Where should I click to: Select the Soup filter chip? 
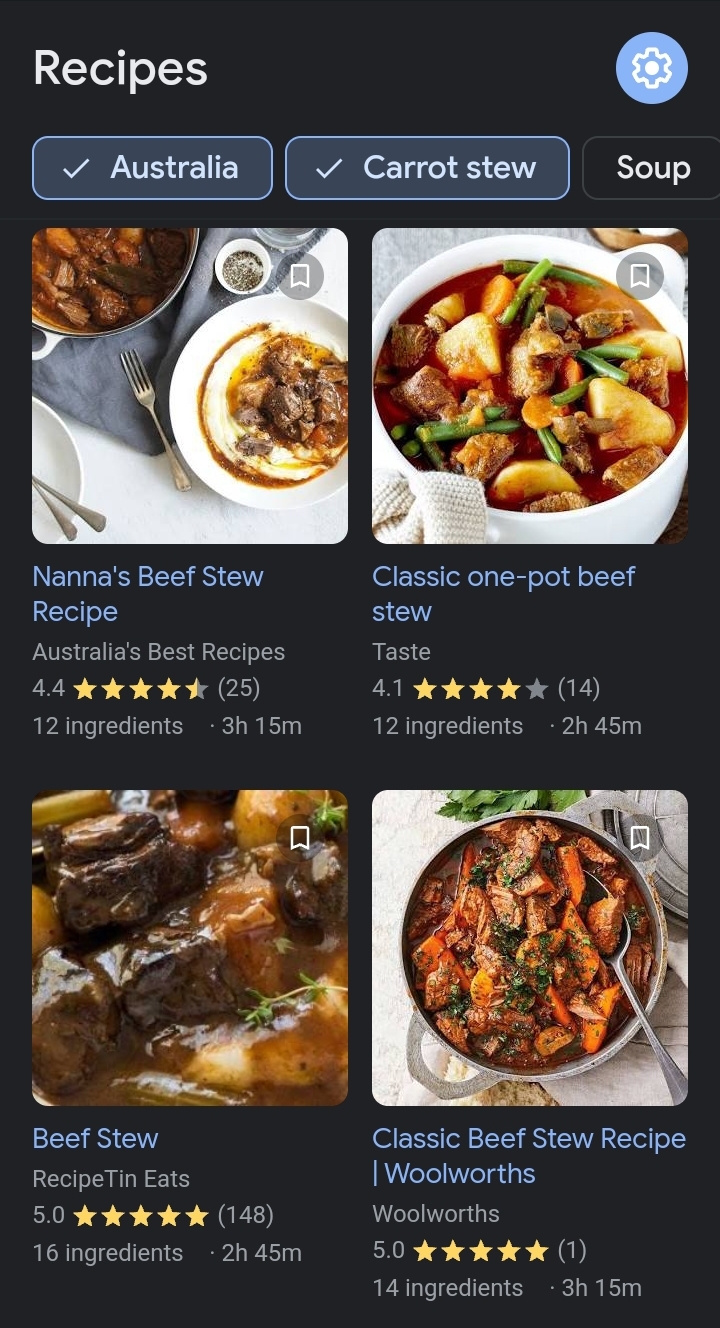(x=652, y=168)
